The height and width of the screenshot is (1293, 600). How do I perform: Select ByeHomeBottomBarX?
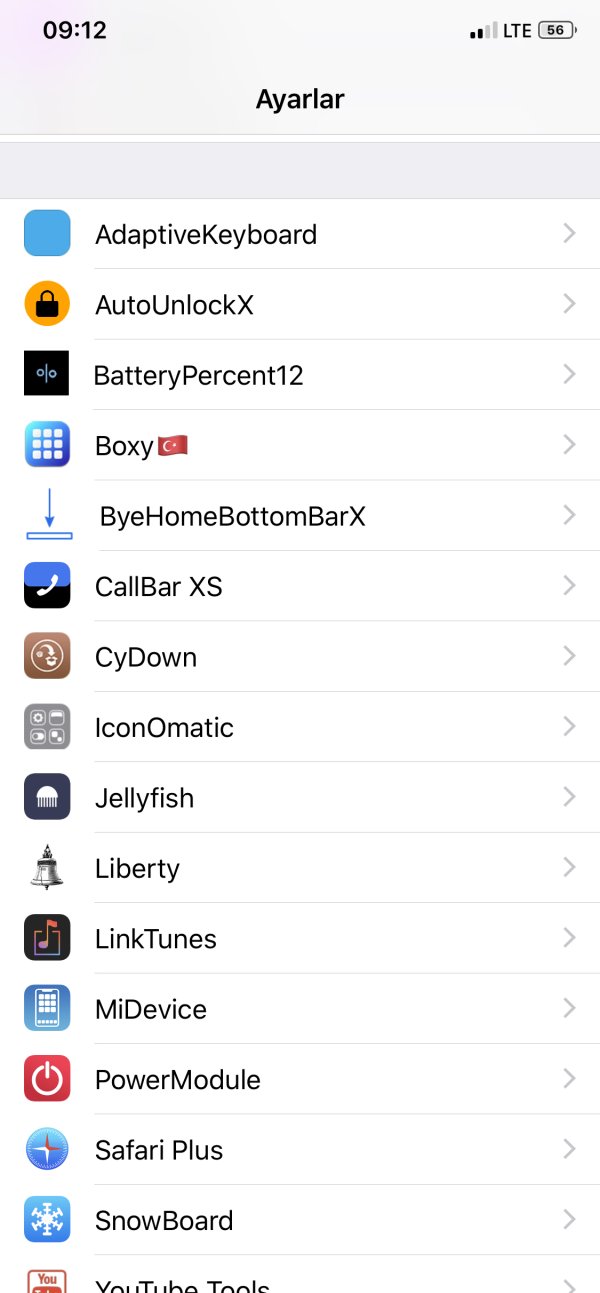(x=300, y=516)
